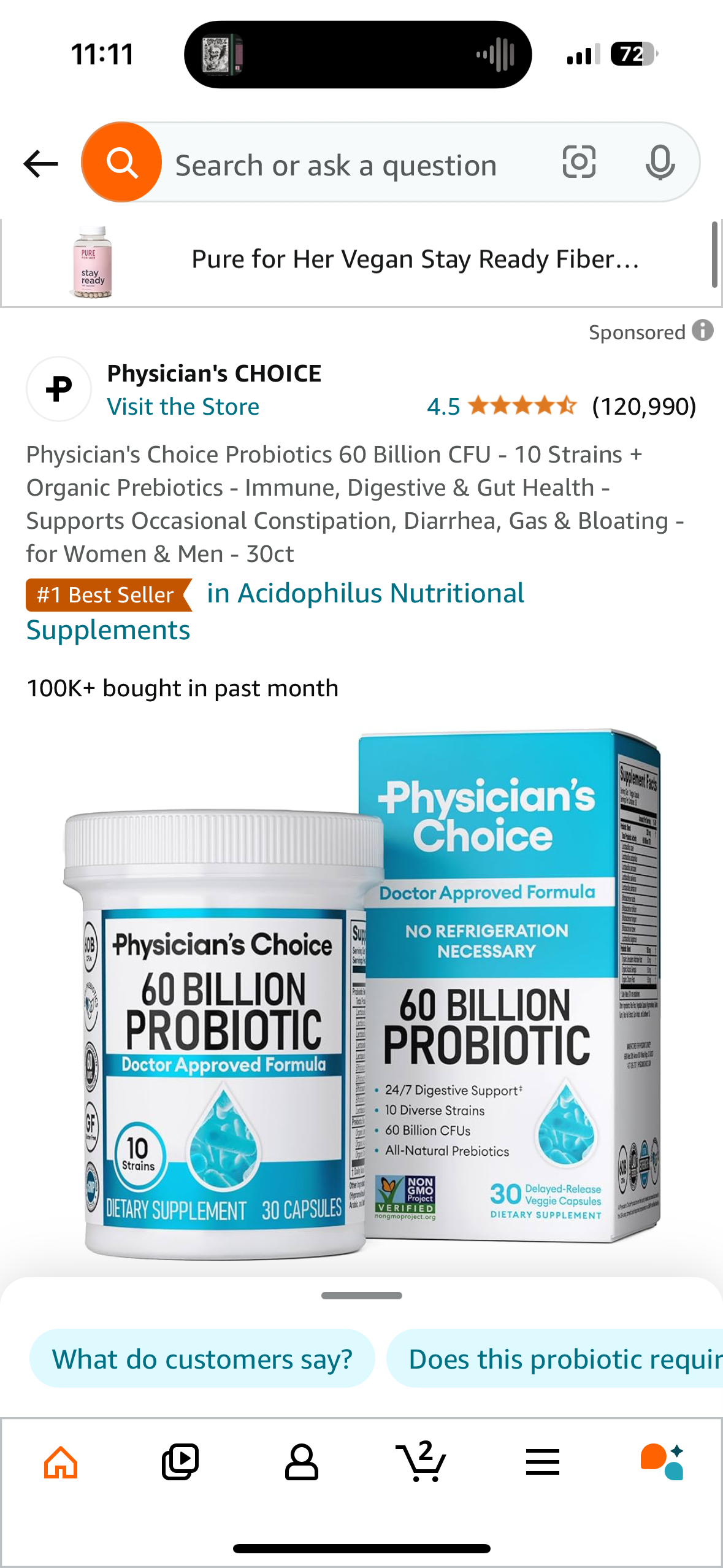
Task: Switch to the video Inspire tab
Action: (x=180, y=1462)
